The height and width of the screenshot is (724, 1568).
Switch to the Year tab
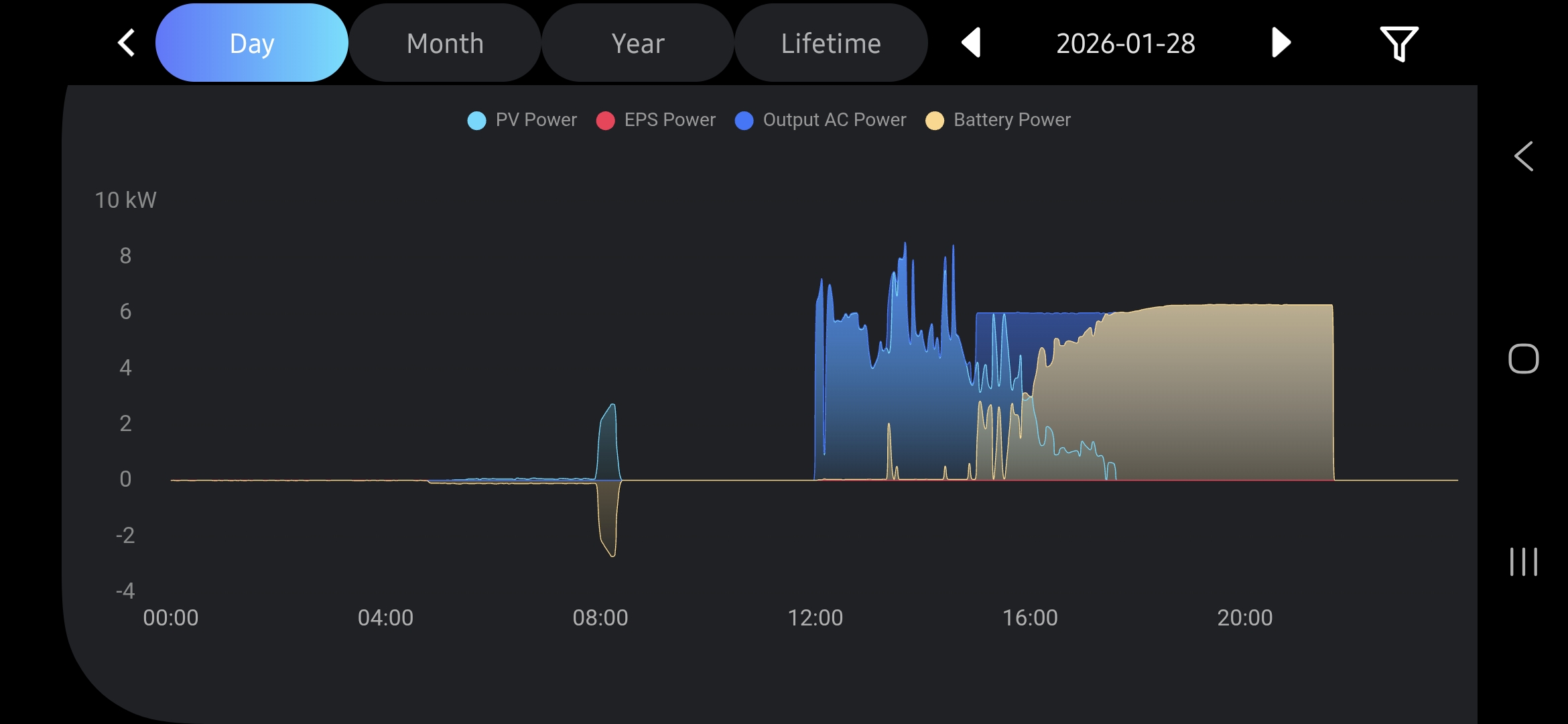click(x=638, y=43)
